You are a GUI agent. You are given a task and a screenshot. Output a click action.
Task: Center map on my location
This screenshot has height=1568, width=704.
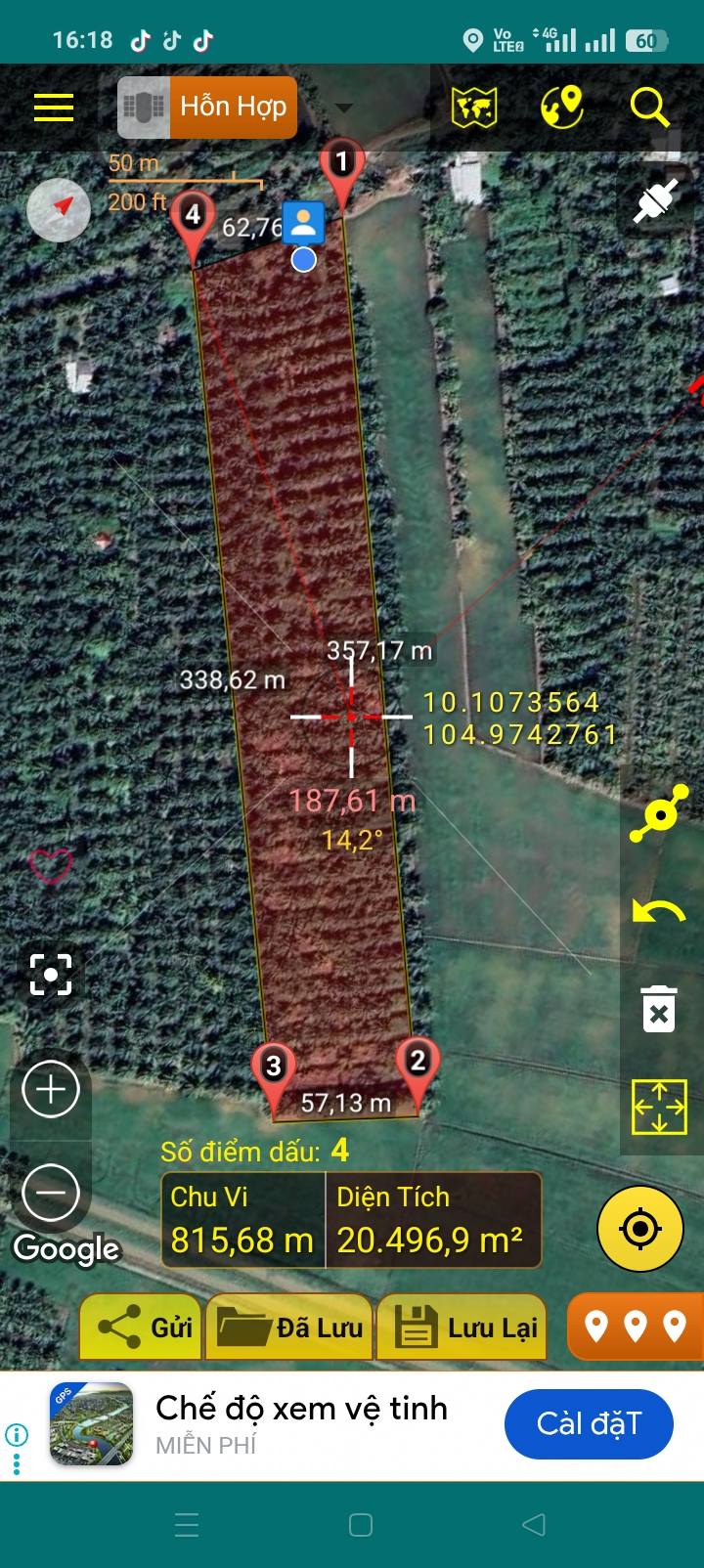640,1228
